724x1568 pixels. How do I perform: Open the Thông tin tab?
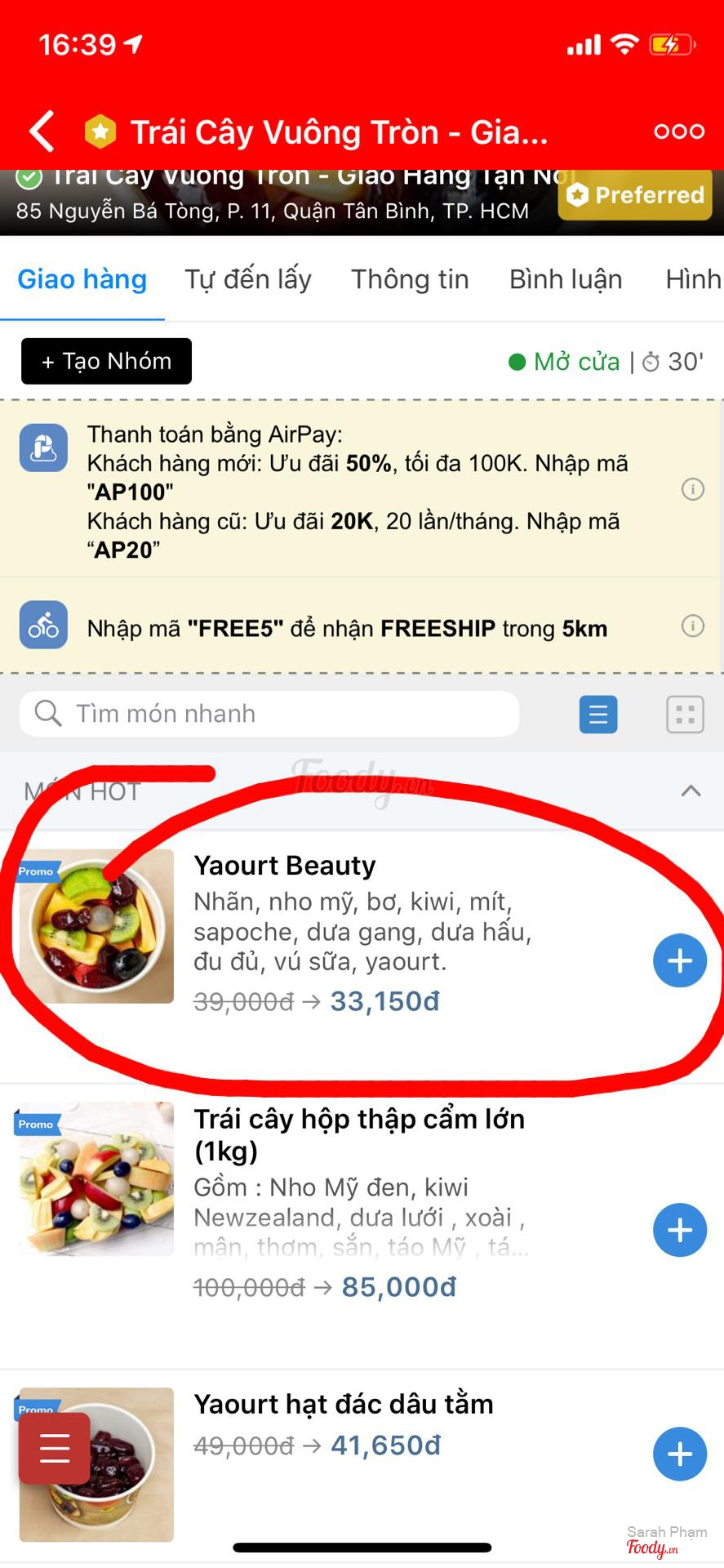pyautogui.click(x=410, y=279)
